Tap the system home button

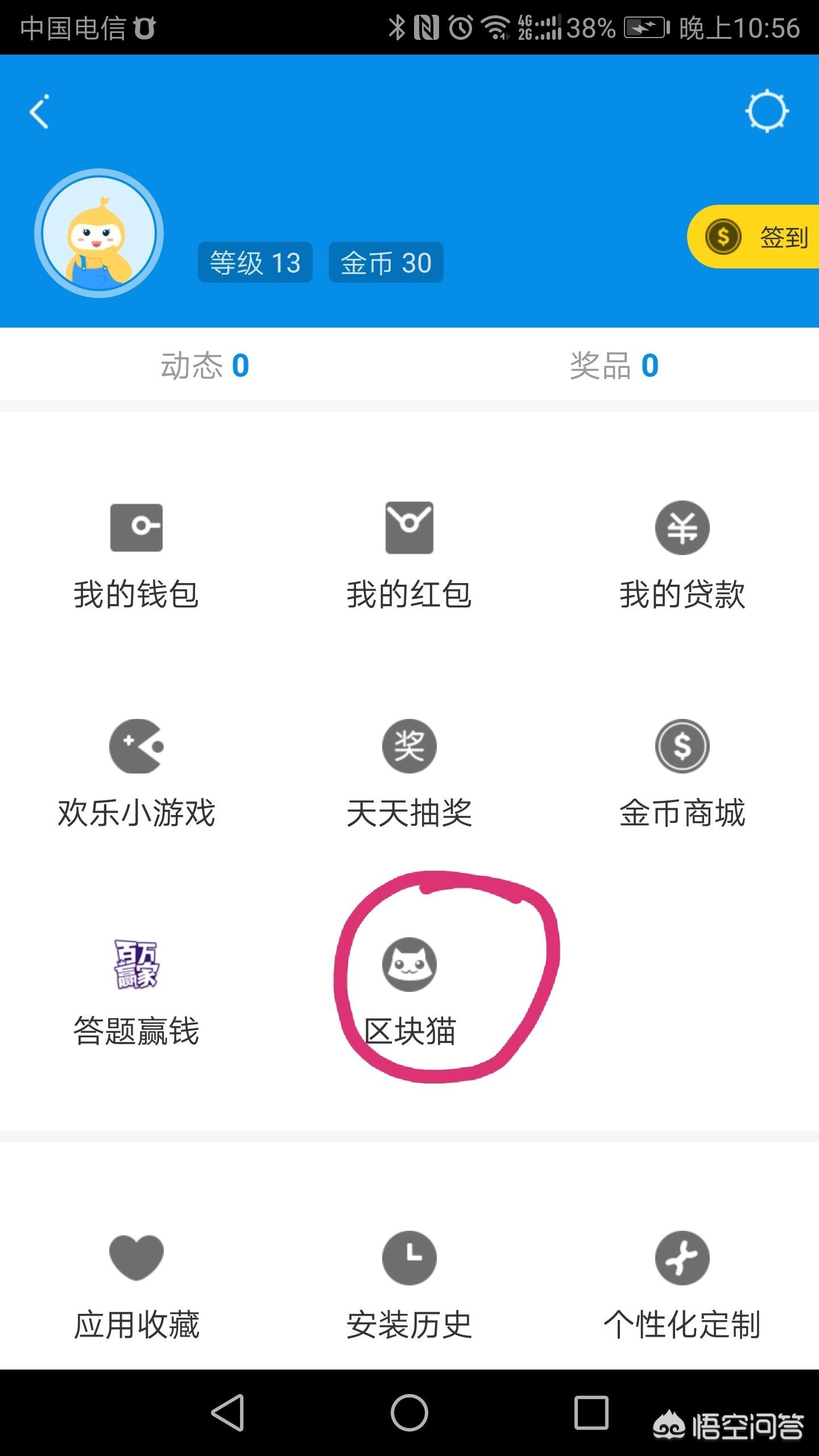click(x=409, y=1412)
